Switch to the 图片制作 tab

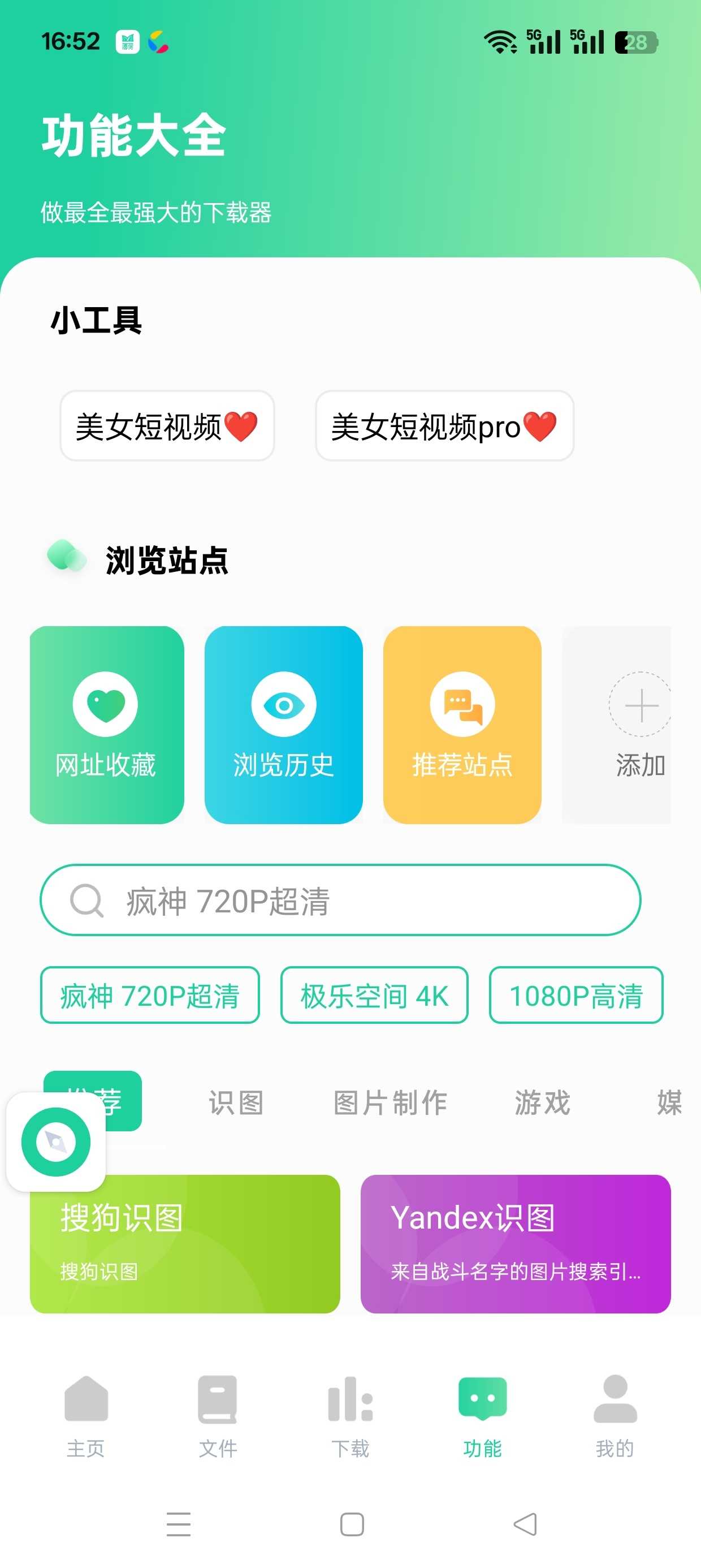pyautogui.click(x=390, y=1102)
